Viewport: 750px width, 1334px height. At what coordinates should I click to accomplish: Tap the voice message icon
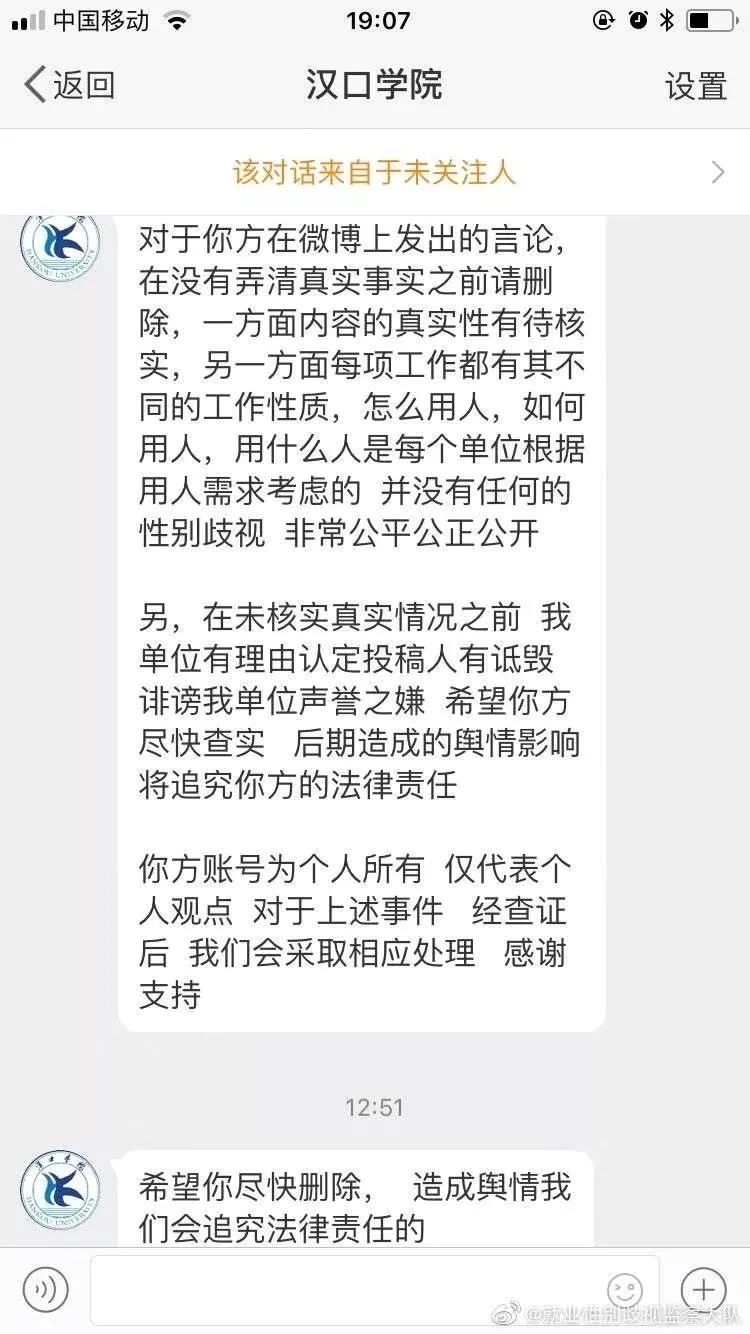click(x=45, y=1289)
